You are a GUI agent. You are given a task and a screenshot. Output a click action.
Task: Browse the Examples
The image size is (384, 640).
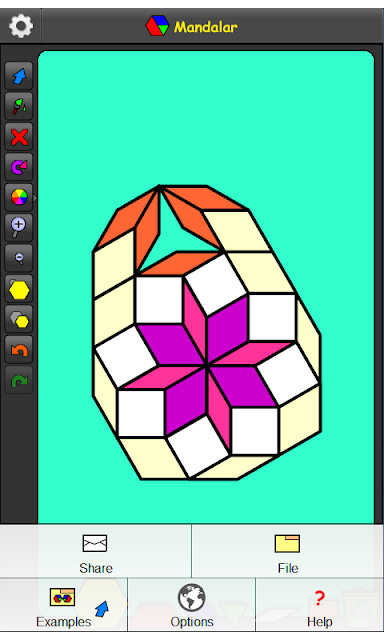pyautogui.click(x=64, y=605)
